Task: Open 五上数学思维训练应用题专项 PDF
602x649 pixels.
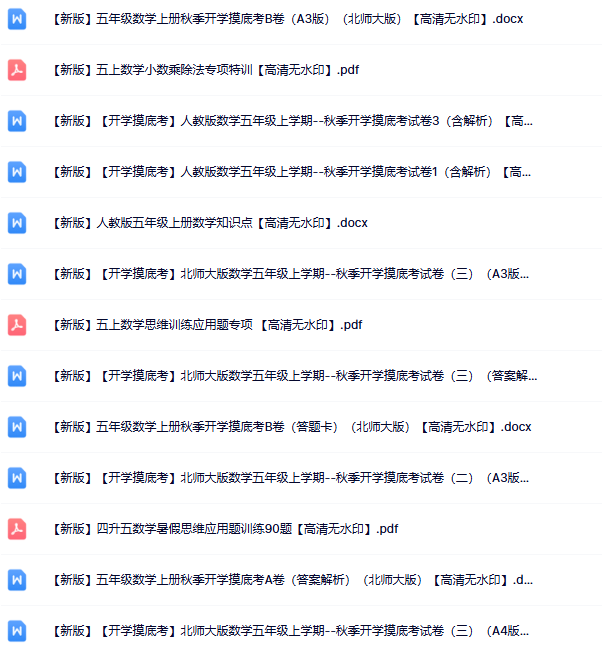Action: click(208, 325)
